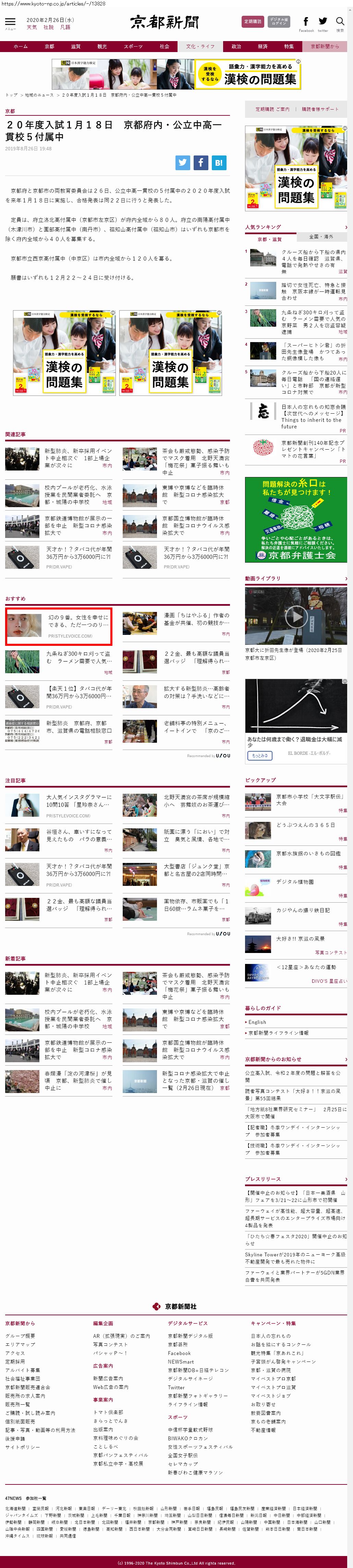The image size is (353, 1568).
Task: Select the 経済 navigation tab
Action: [x=262, y=46]
